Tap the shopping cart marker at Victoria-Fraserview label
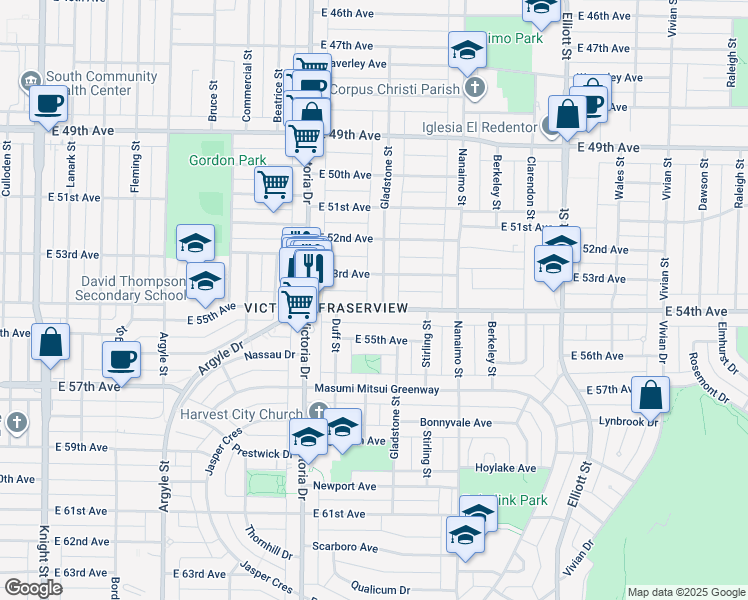This screenshot has width=748, height=600. point(297,302)
